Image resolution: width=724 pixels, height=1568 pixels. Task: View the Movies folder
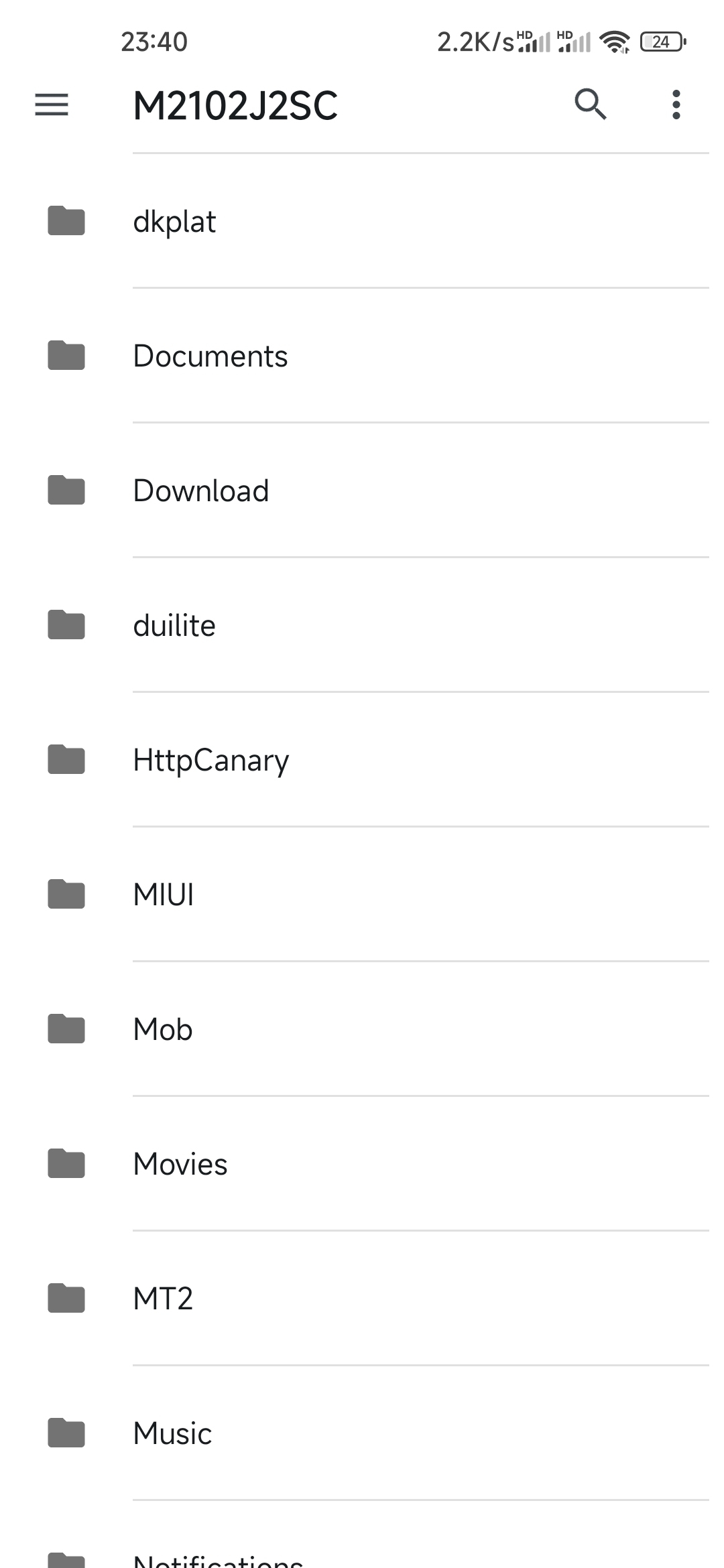362,1164
